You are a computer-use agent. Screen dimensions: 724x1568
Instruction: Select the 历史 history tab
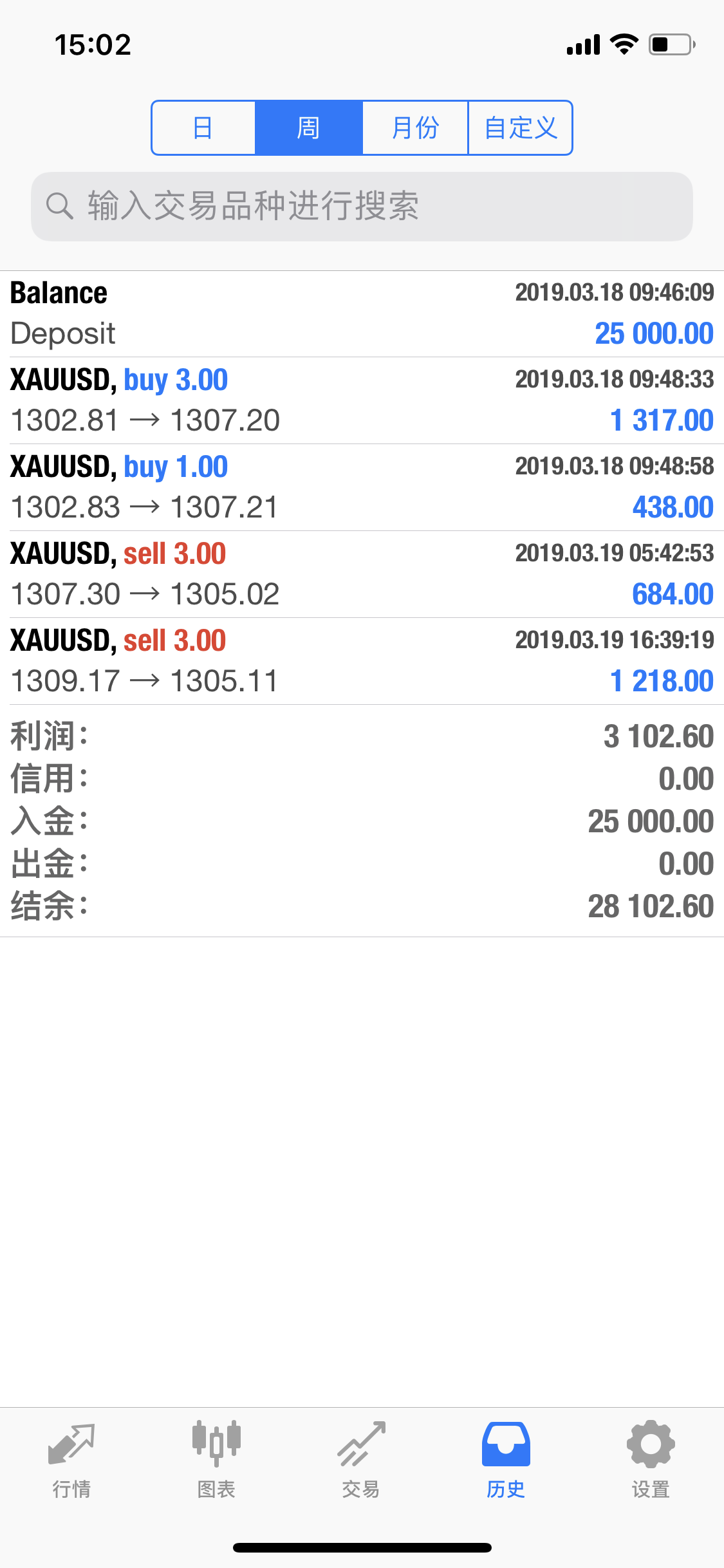tap(506, 1460)
